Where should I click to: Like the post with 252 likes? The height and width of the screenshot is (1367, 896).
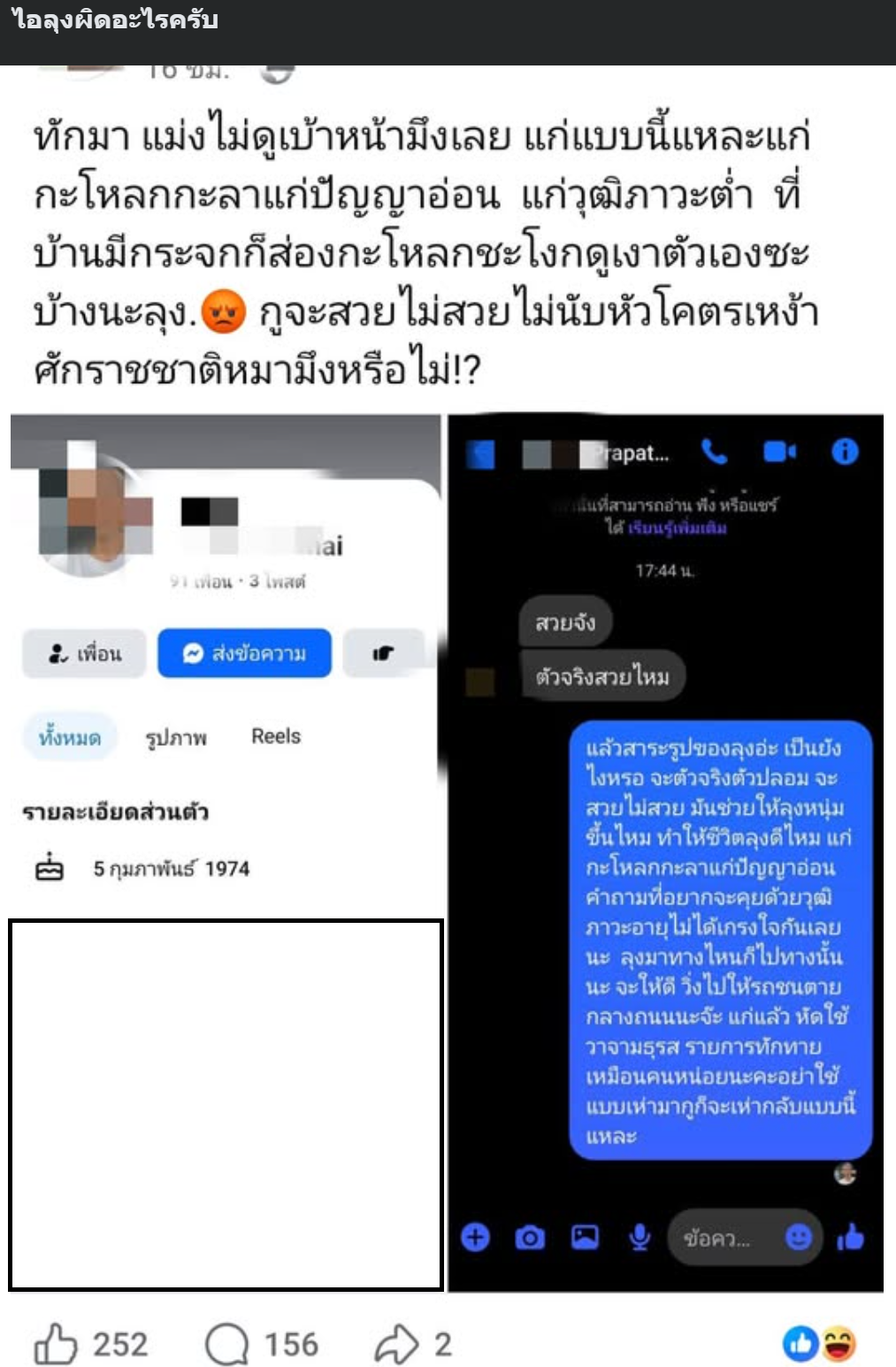tap(56, 1343)
